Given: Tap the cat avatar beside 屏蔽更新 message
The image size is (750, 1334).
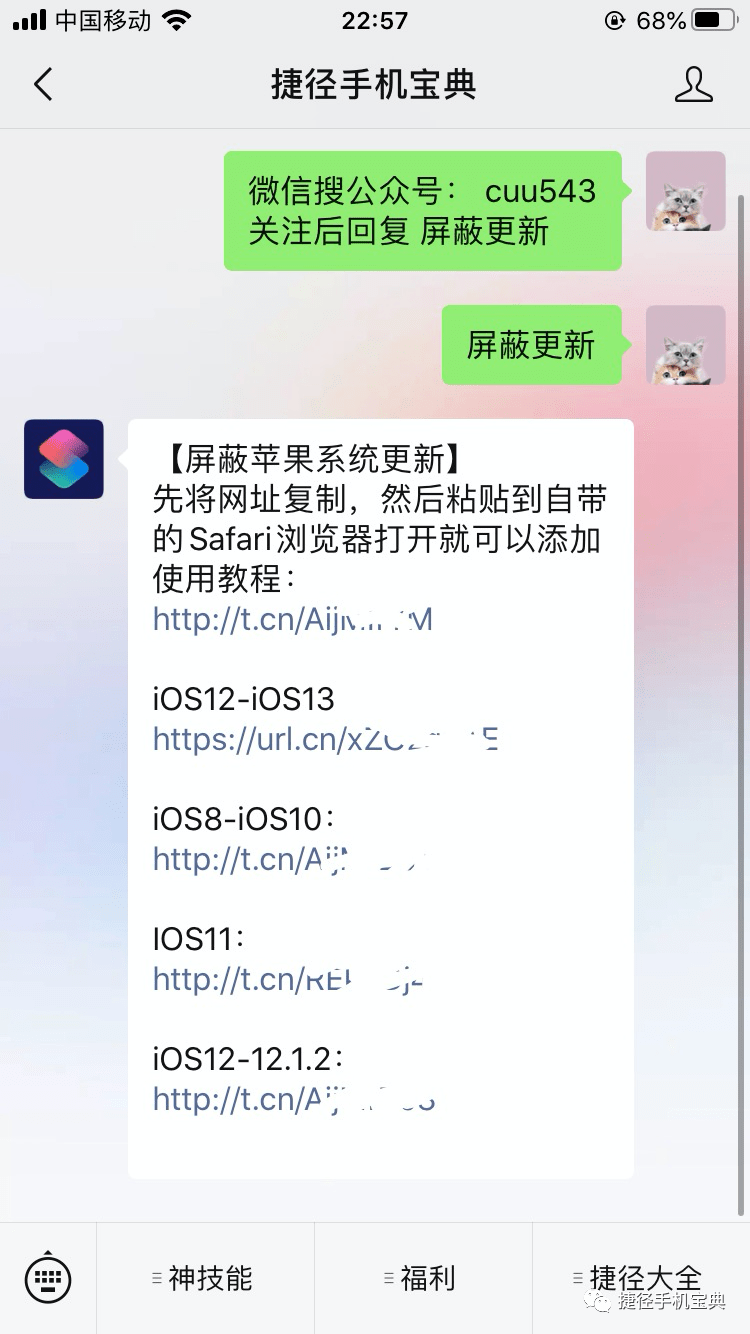Looking at the screenshot, I should click(685, 345).
